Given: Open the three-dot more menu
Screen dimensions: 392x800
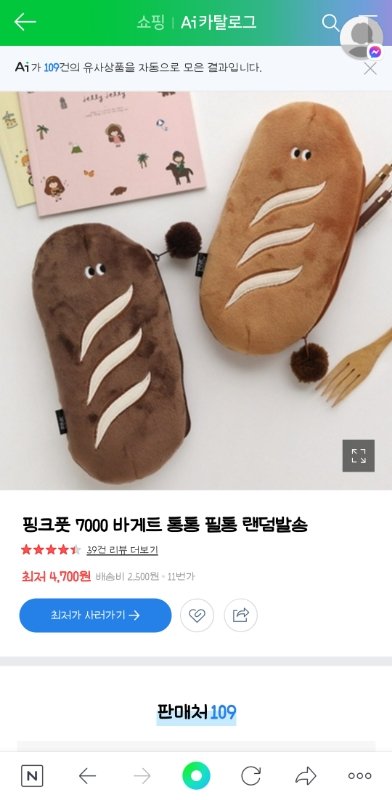Looking at the screenshot, I should (x=360, y=776).
